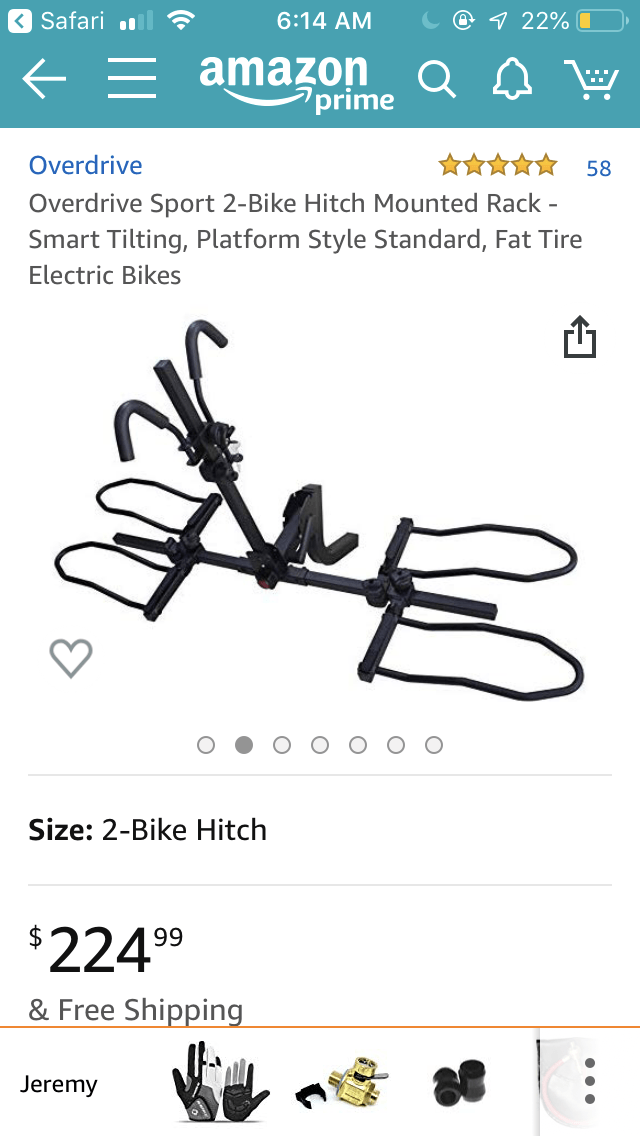View the shopping cart
Viewport: 640px width, 1136px height.
click(x=591, y=79)
